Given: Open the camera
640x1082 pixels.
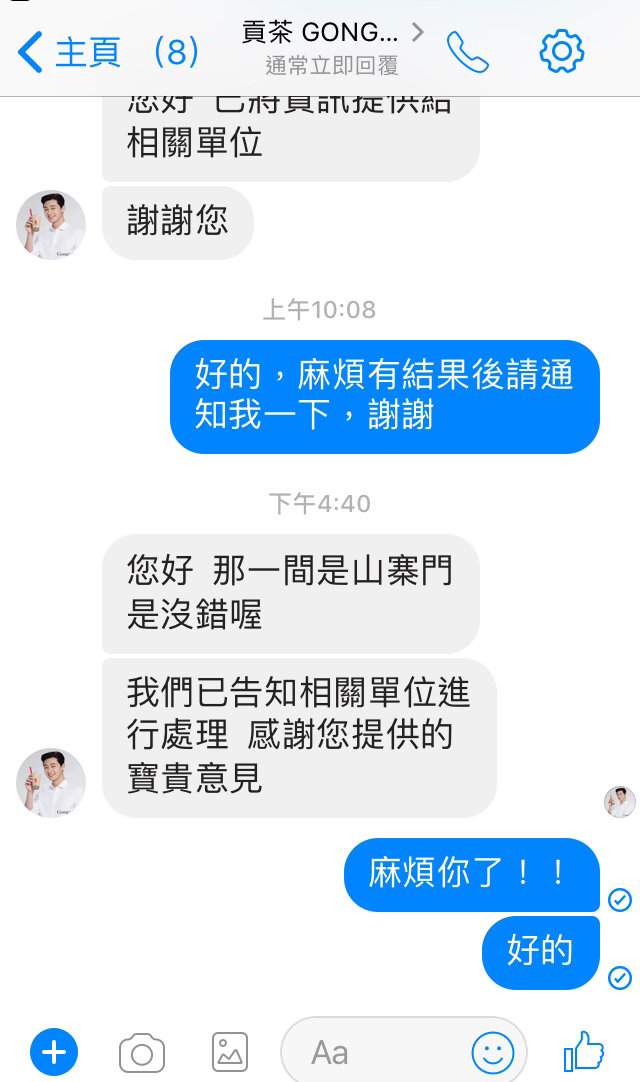Looking at the screenshot, I should (141, 1052).
